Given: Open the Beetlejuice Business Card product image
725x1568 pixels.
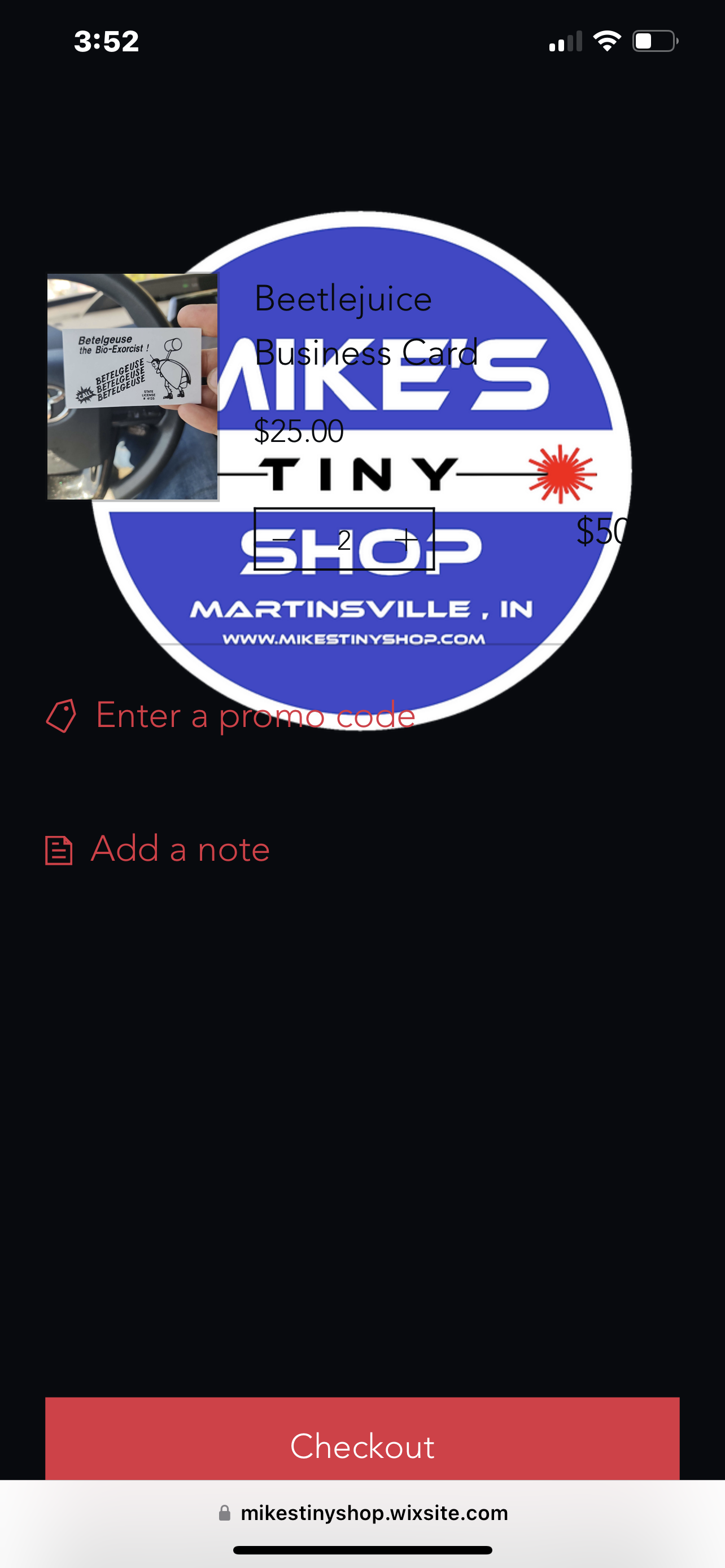Looking at the screenshot, I should point(133,387).
